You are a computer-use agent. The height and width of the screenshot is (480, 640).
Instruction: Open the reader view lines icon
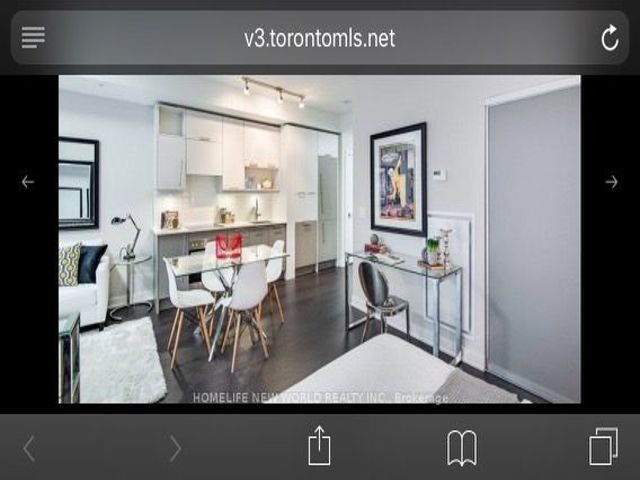(33, 38)
